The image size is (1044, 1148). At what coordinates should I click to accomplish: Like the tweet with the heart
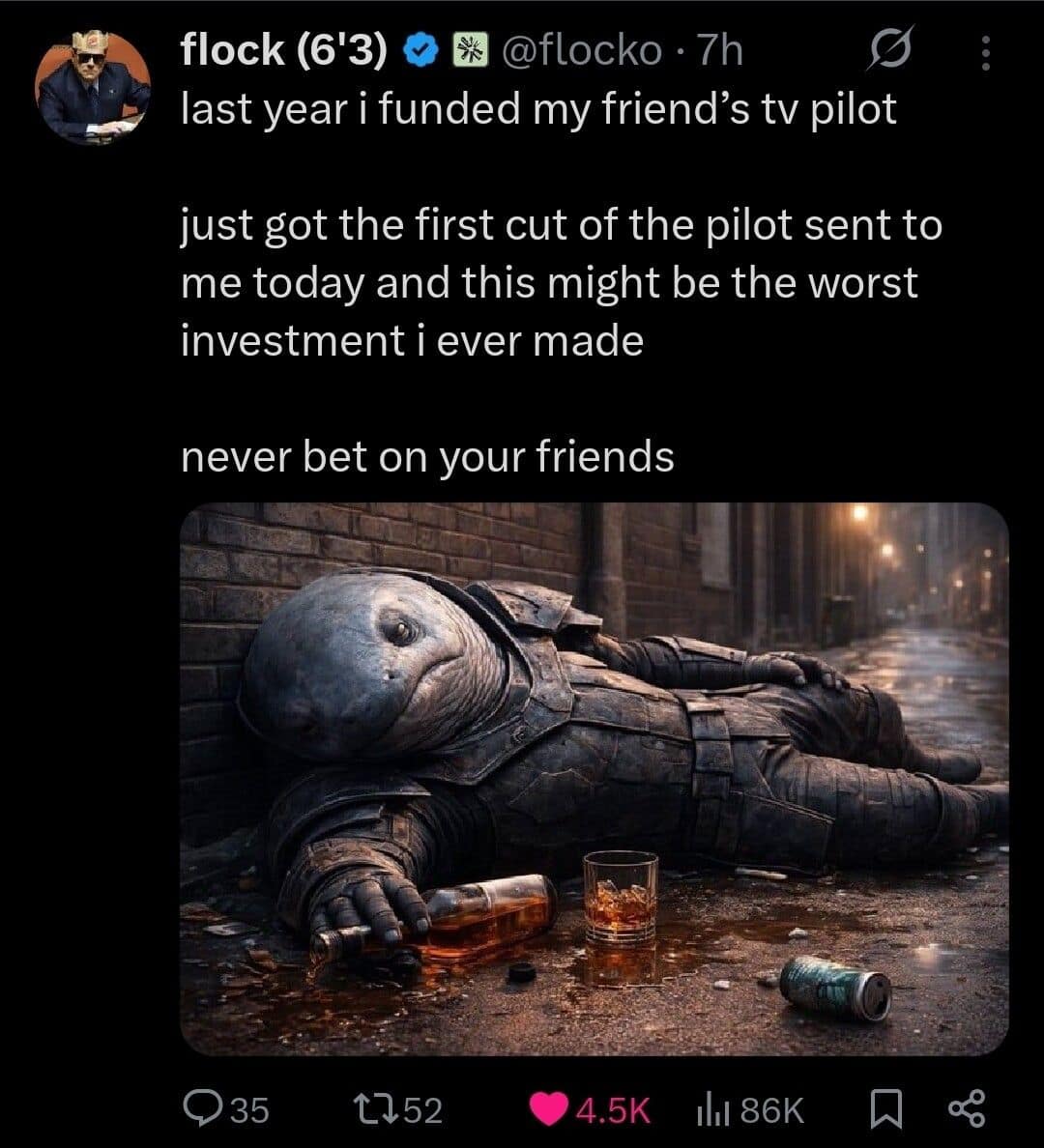[x=549, y=1109]
